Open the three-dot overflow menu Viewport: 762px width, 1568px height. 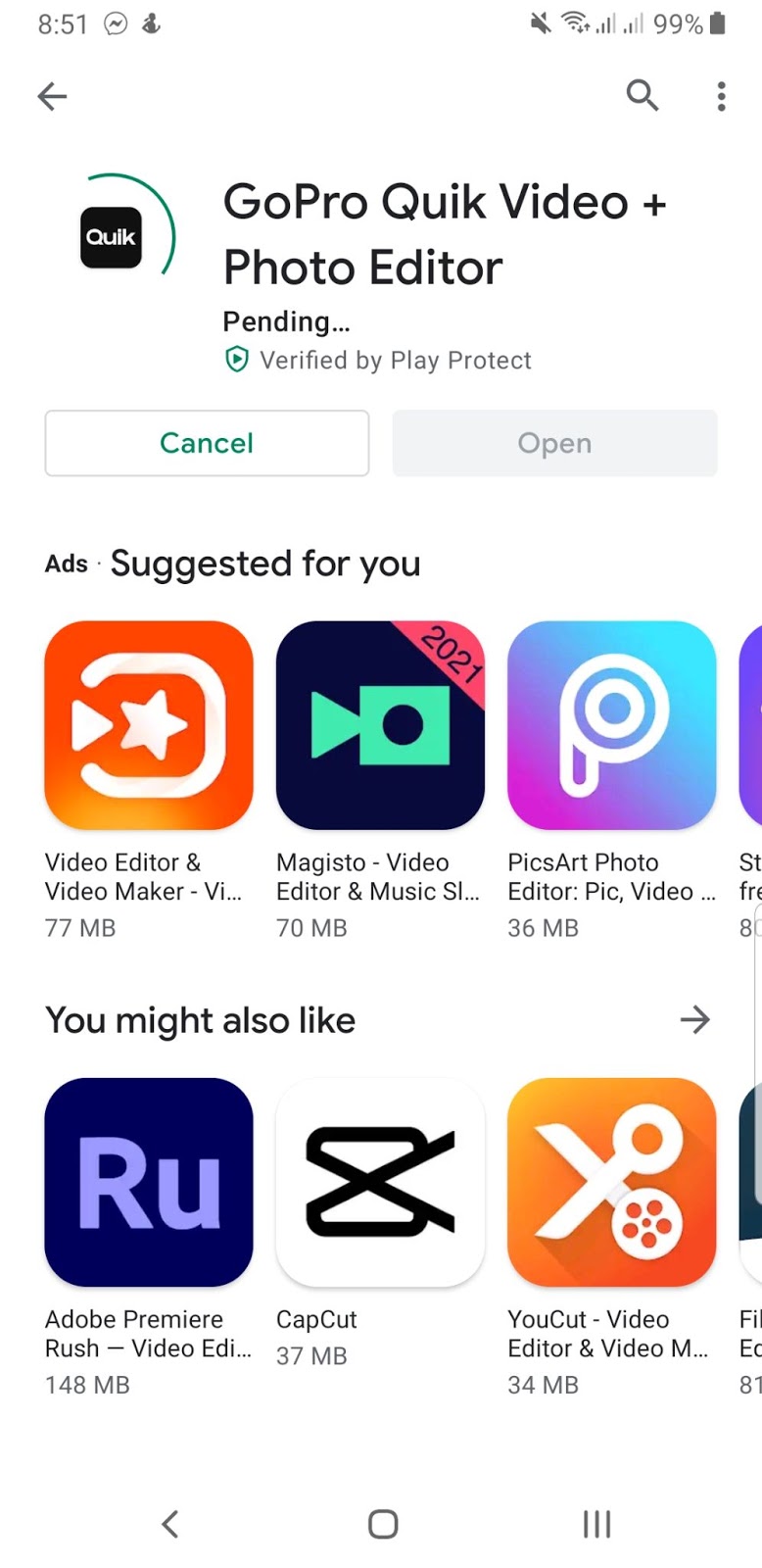click(721, 96)
